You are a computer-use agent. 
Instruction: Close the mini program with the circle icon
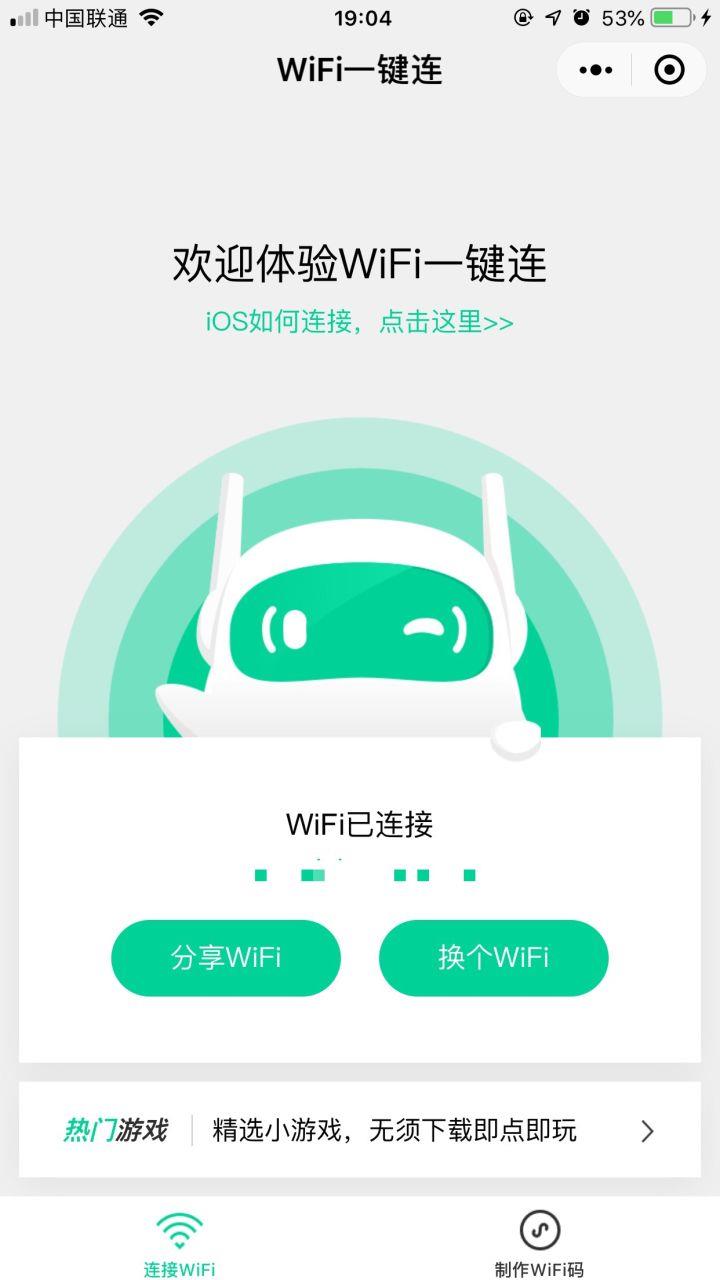tap(668, 70)
